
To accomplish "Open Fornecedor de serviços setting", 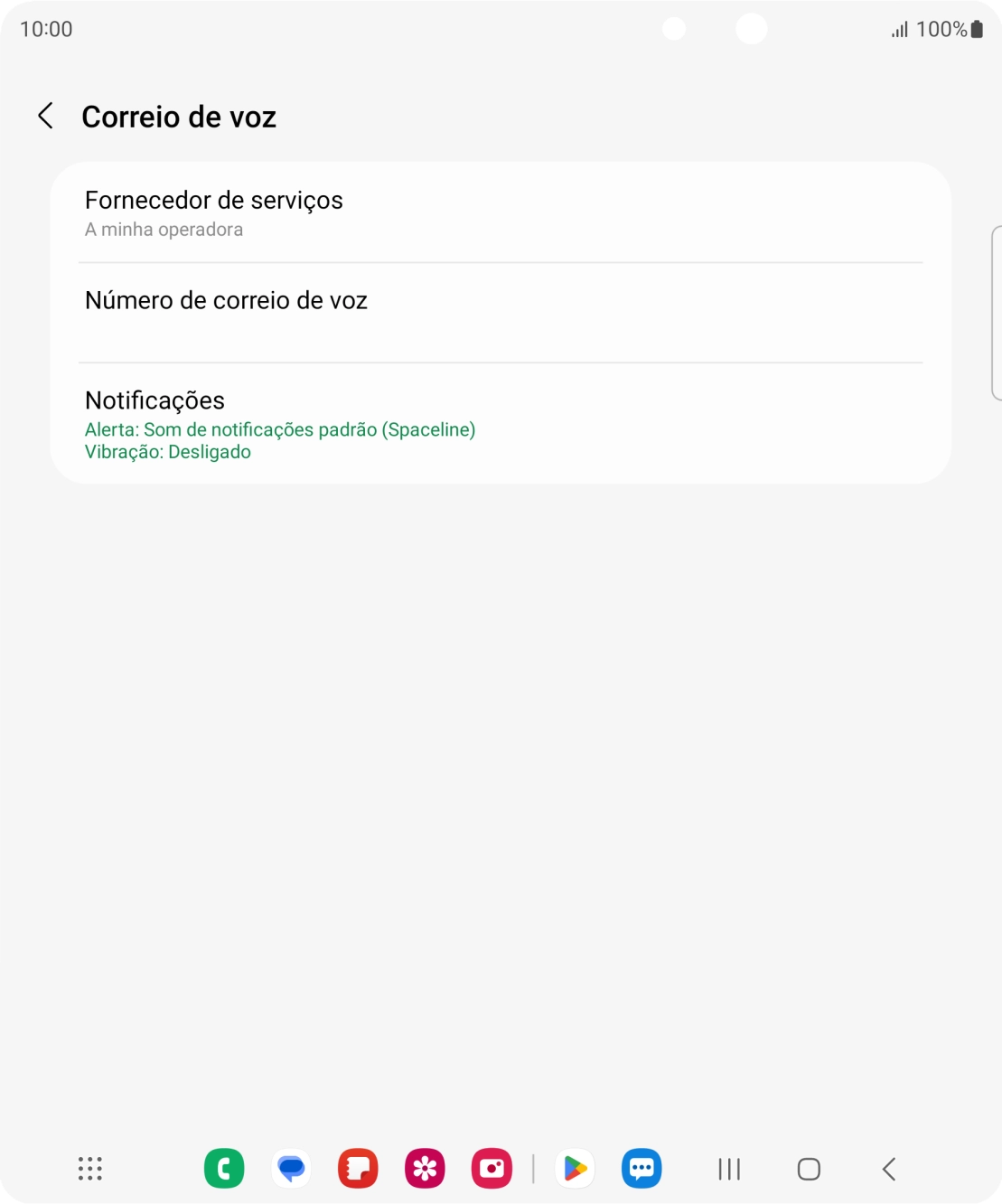I will pyautogui.click(x=500, y=212).
